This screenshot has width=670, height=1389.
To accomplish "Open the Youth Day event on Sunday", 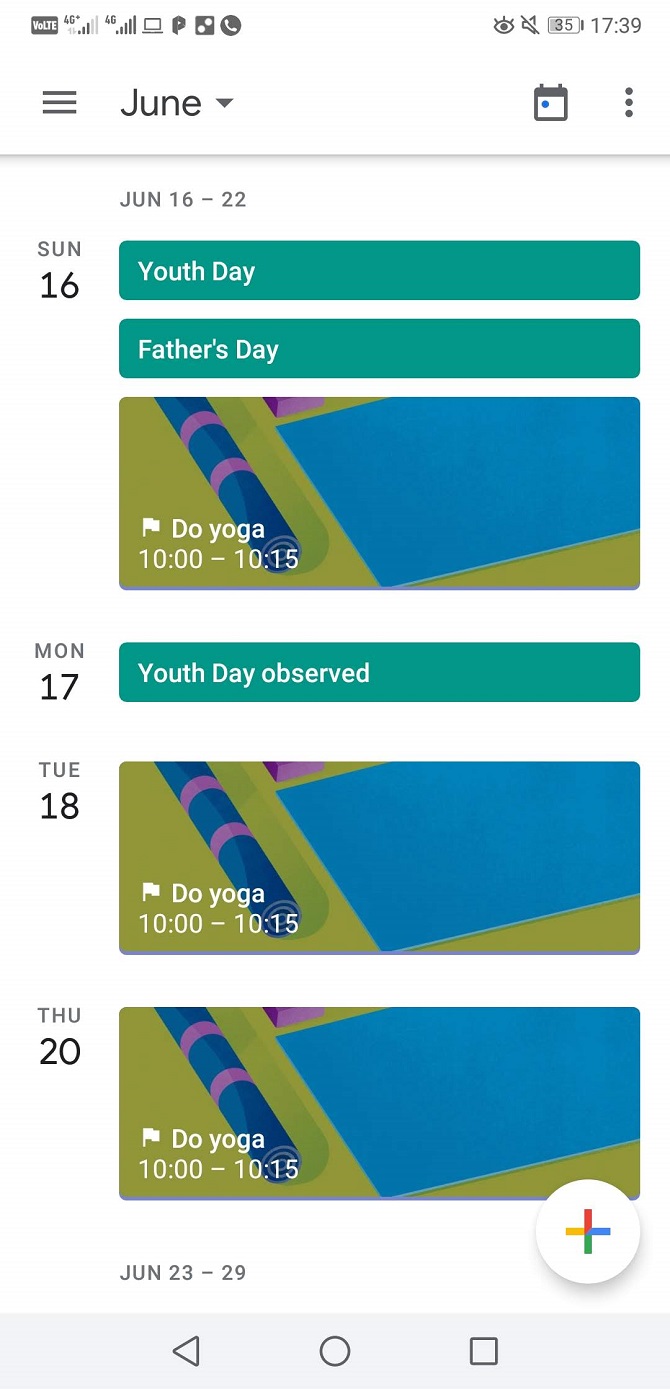I will coord(379,271).
